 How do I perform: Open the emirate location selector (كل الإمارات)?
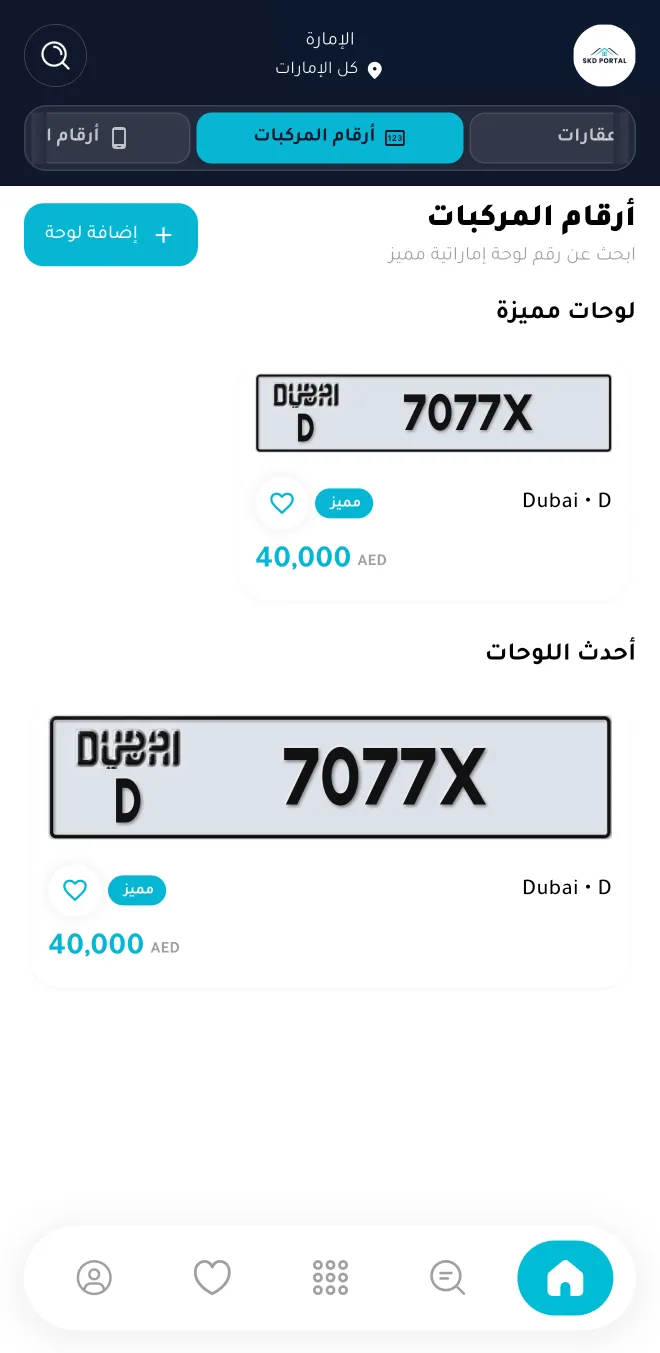[x=329, y=69]
